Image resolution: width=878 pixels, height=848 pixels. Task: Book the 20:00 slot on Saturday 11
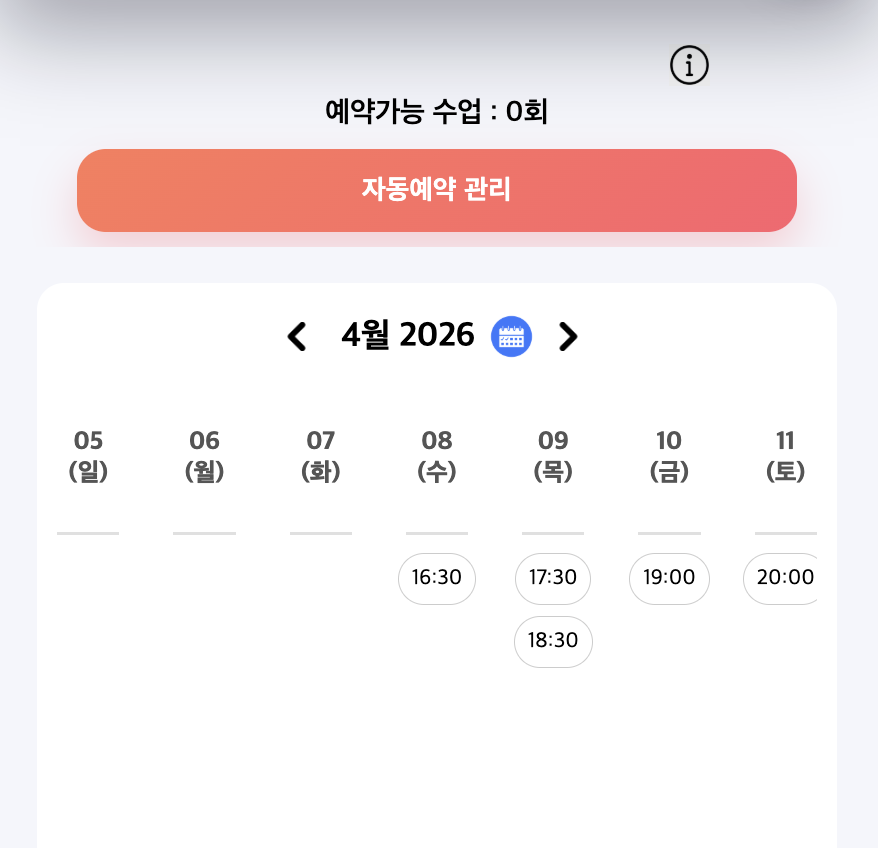pyautogui.click(x=783, y=579)
